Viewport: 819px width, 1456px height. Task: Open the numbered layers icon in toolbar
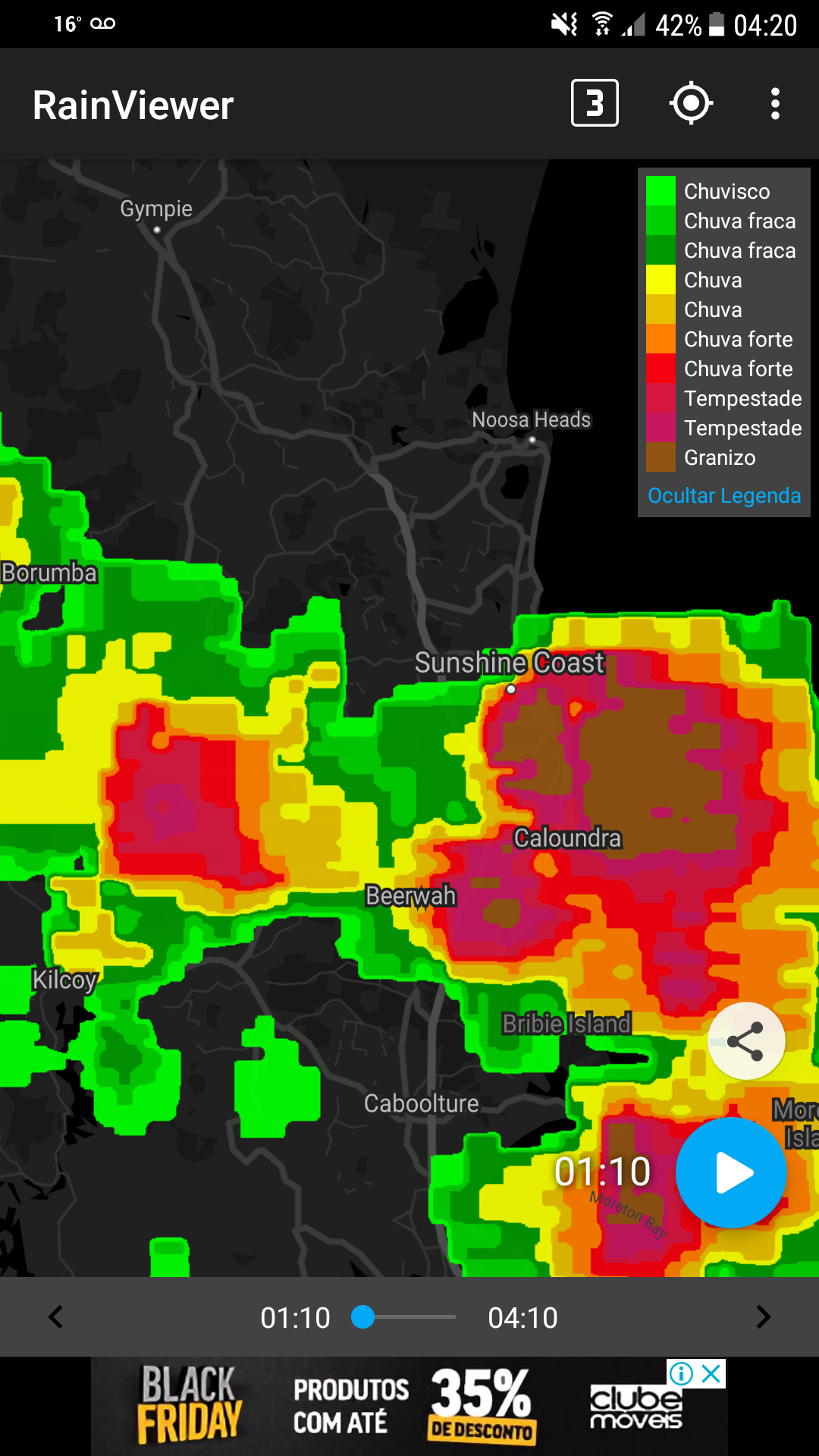click(x=595, y=103)
